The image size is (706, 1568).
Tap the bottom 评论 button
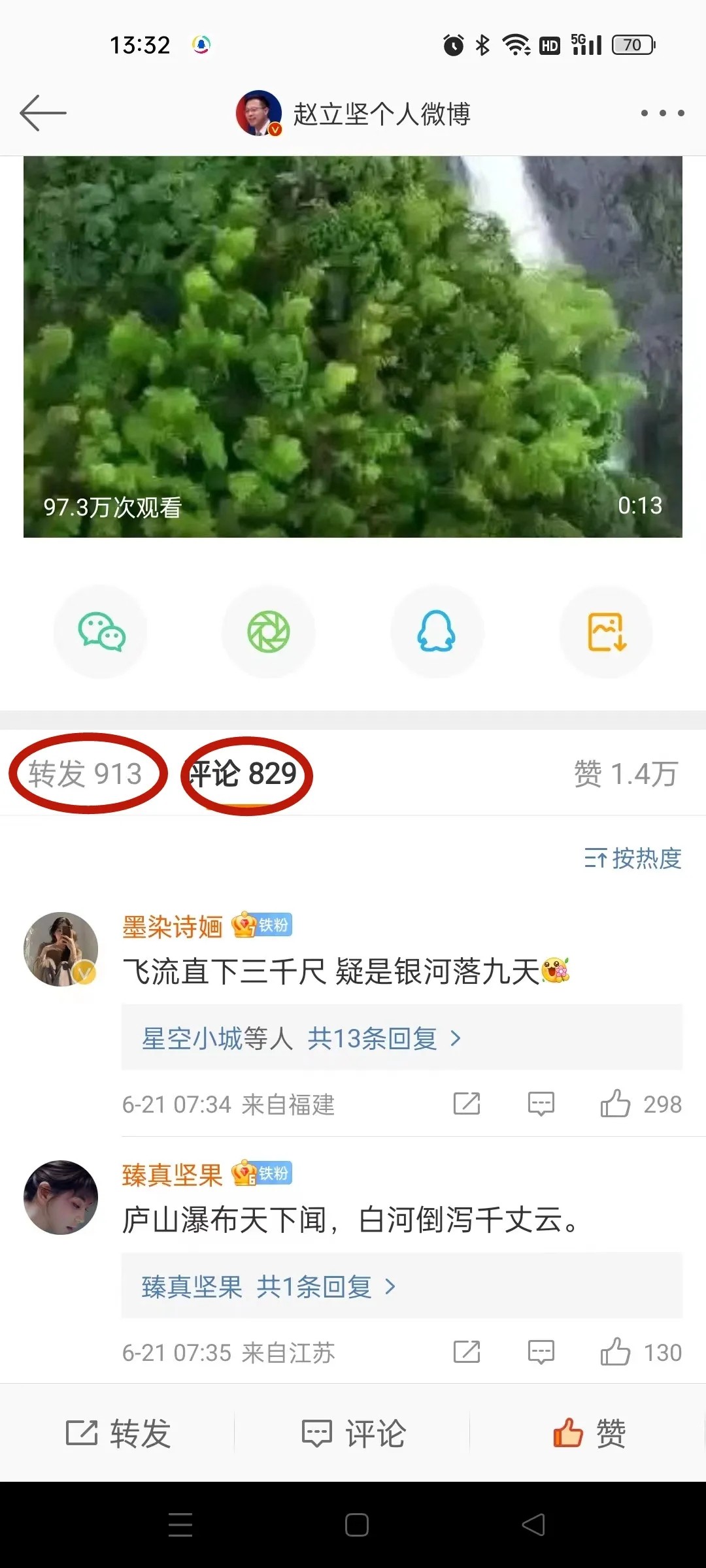(354, 1433)
